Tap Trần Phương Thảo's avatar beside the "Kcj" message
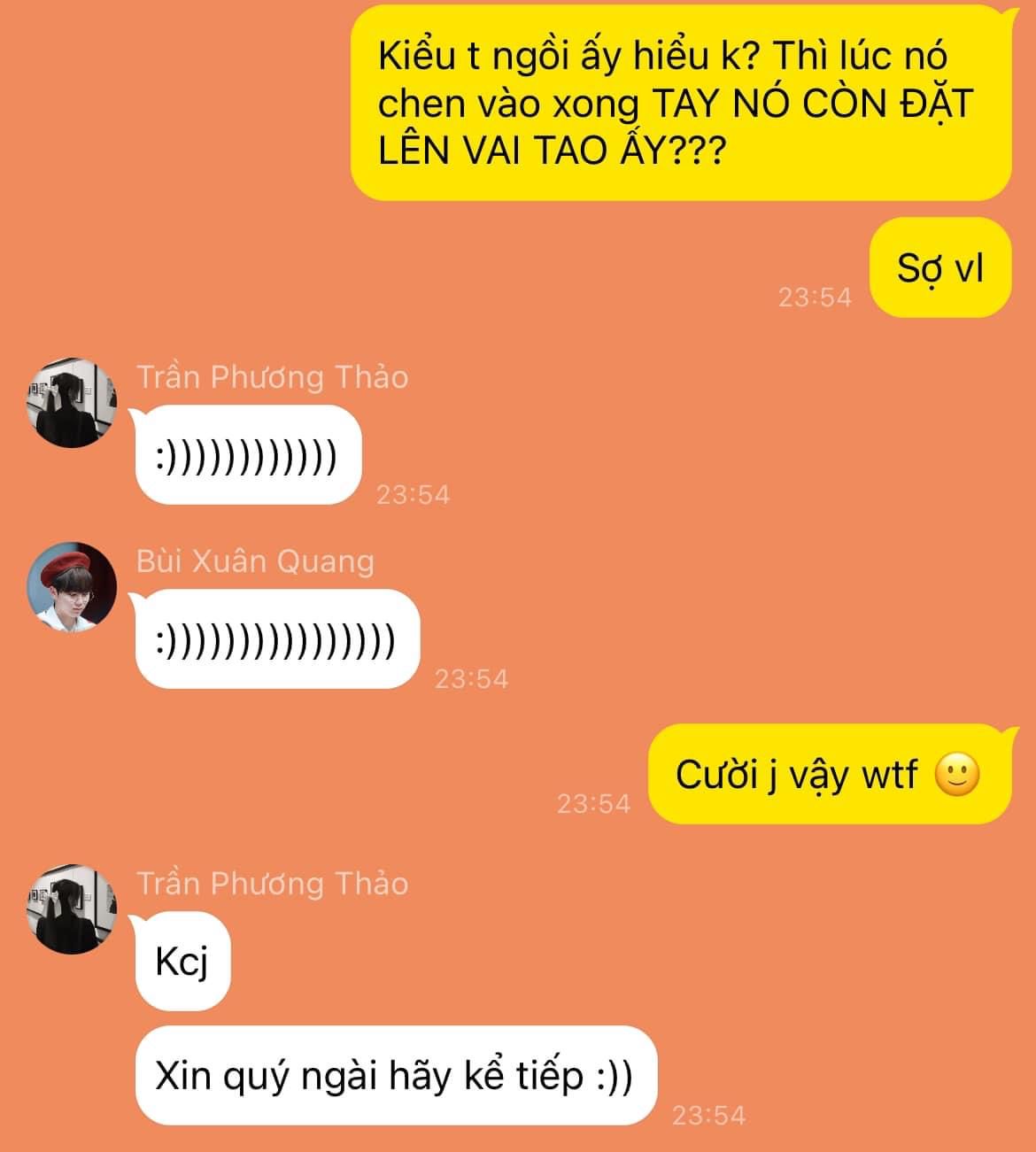 [72, 909]
